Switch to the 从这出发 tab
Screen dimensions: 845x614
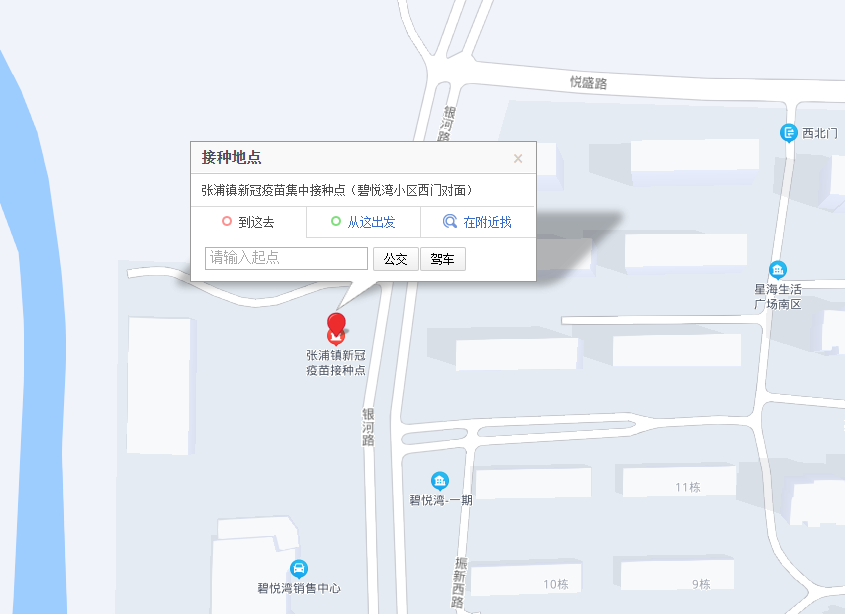(363, 222)
